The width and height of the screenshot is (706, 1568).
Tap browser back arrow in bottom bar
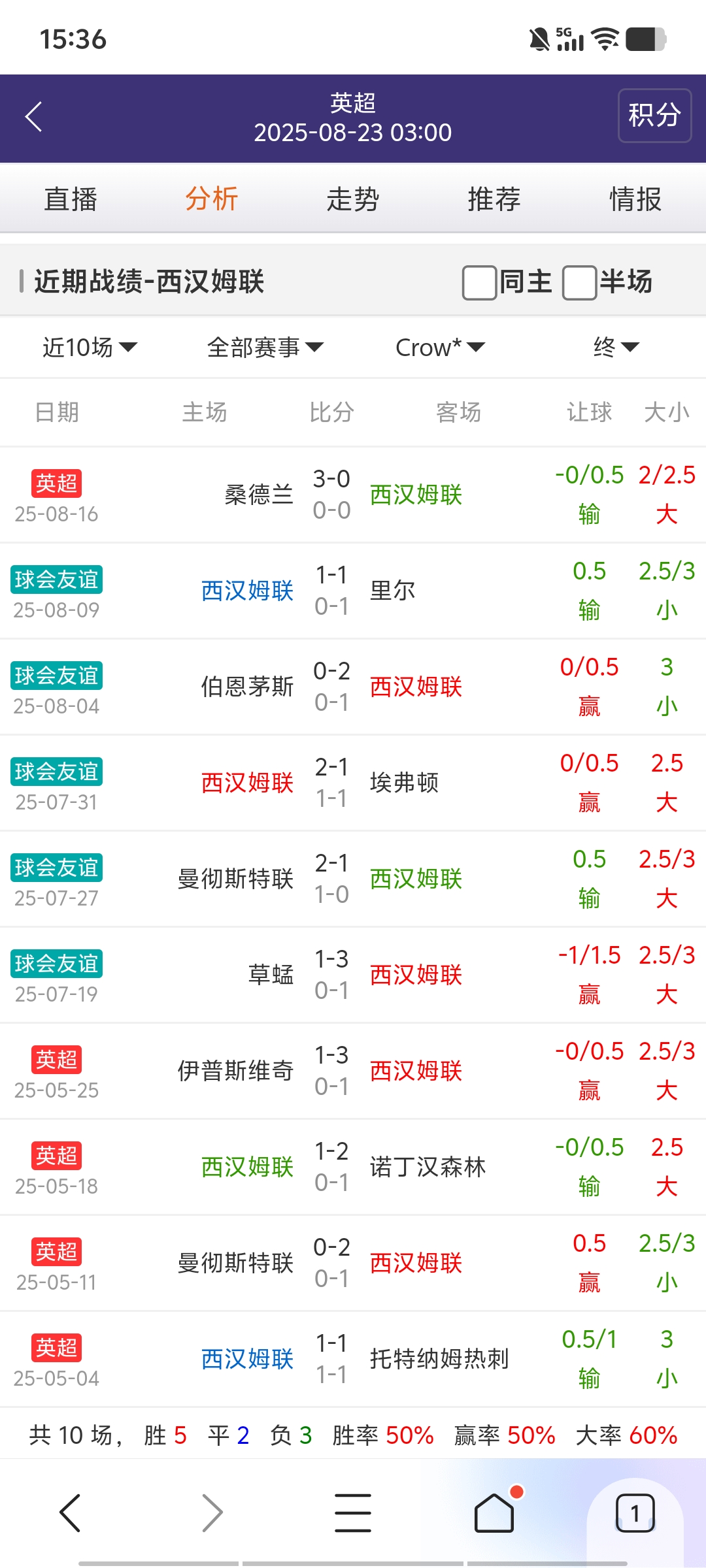71,1512
